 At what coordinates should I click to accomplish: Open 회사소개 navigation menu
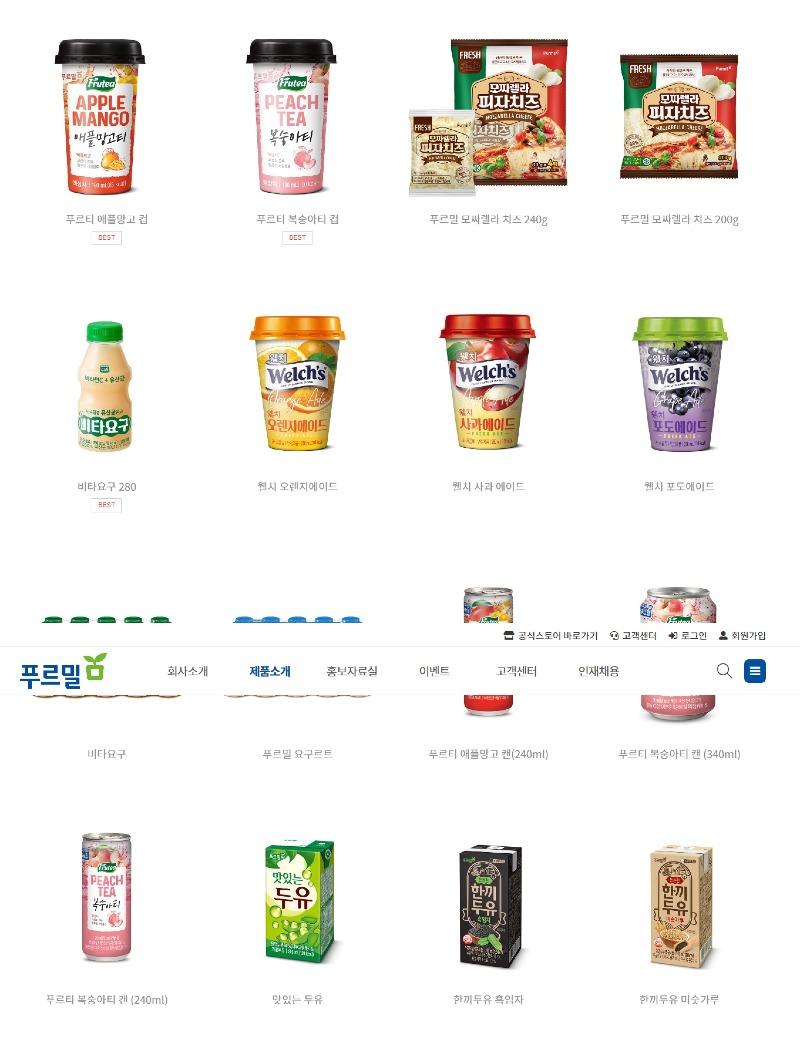coord(187,671)
